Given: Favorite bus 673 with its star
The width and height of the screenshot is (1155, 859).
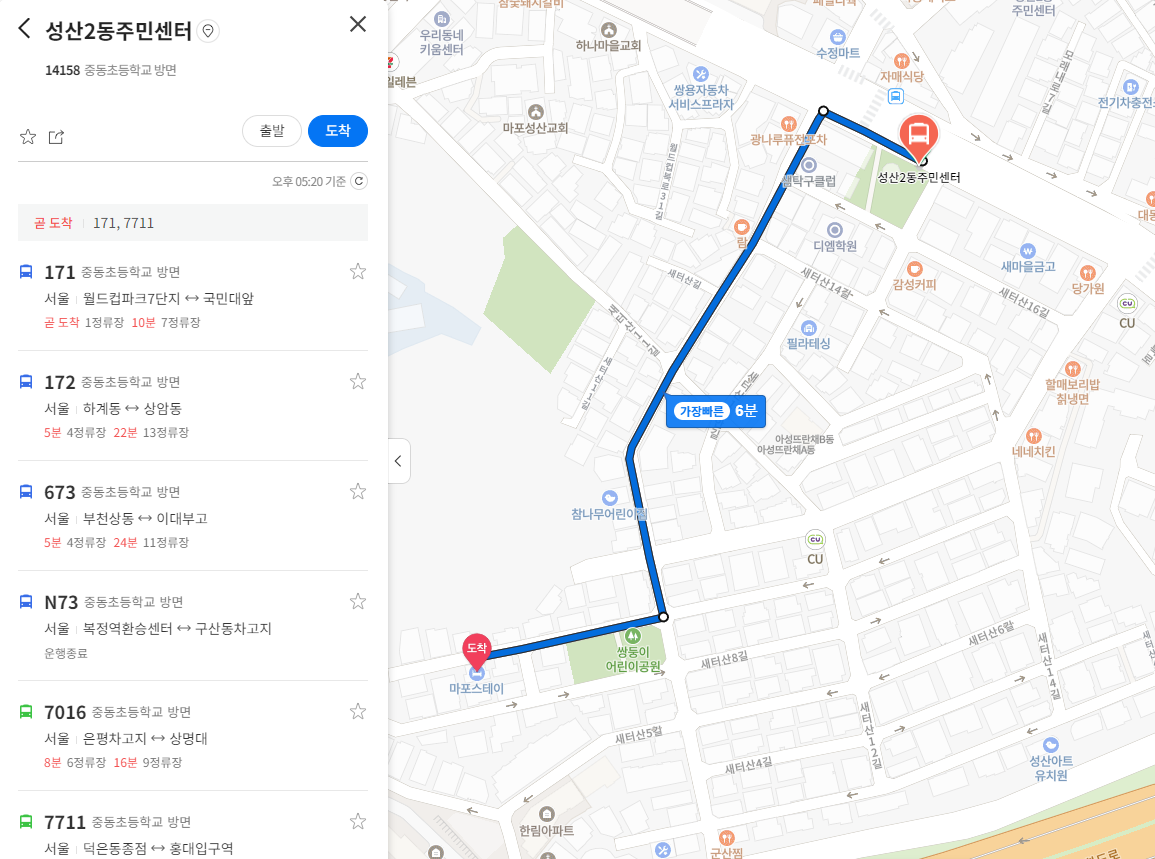Looking at the screenshot, I should 357,491.
